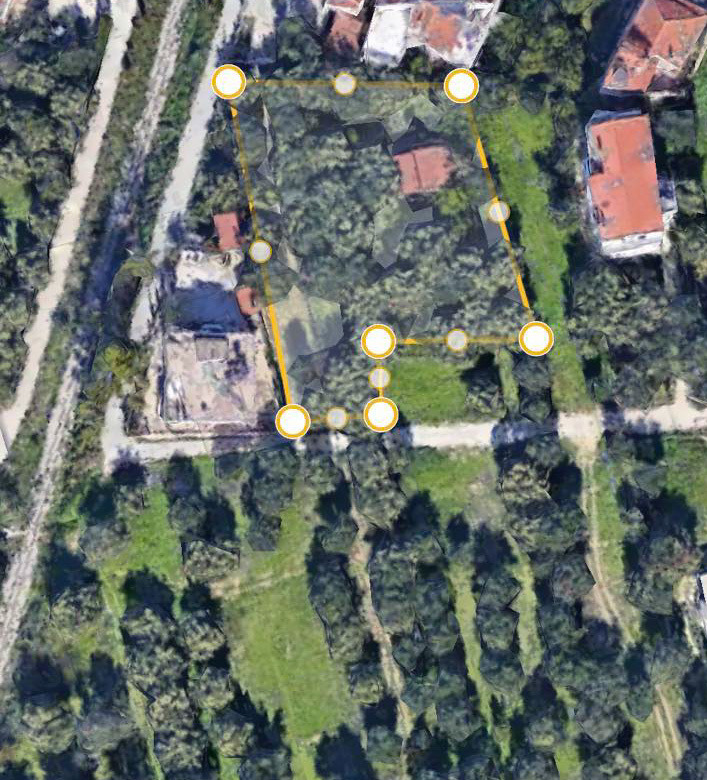Tap the midpoint handle on the long right edge
The image size is (707, 780).
pyautogui.click(x=499, y=212)
